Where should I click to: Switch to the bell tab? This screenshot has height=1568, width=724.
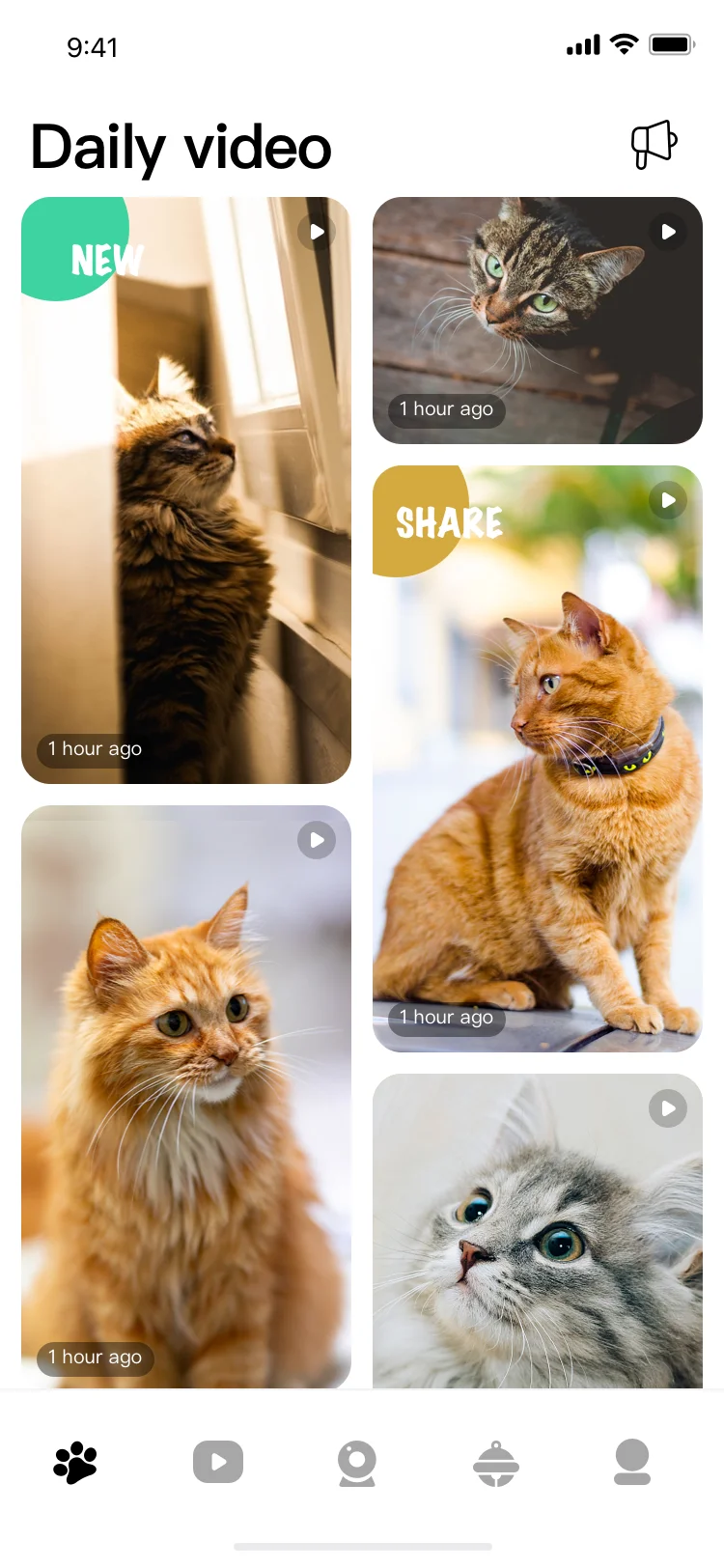click(x=496, y=1463)
